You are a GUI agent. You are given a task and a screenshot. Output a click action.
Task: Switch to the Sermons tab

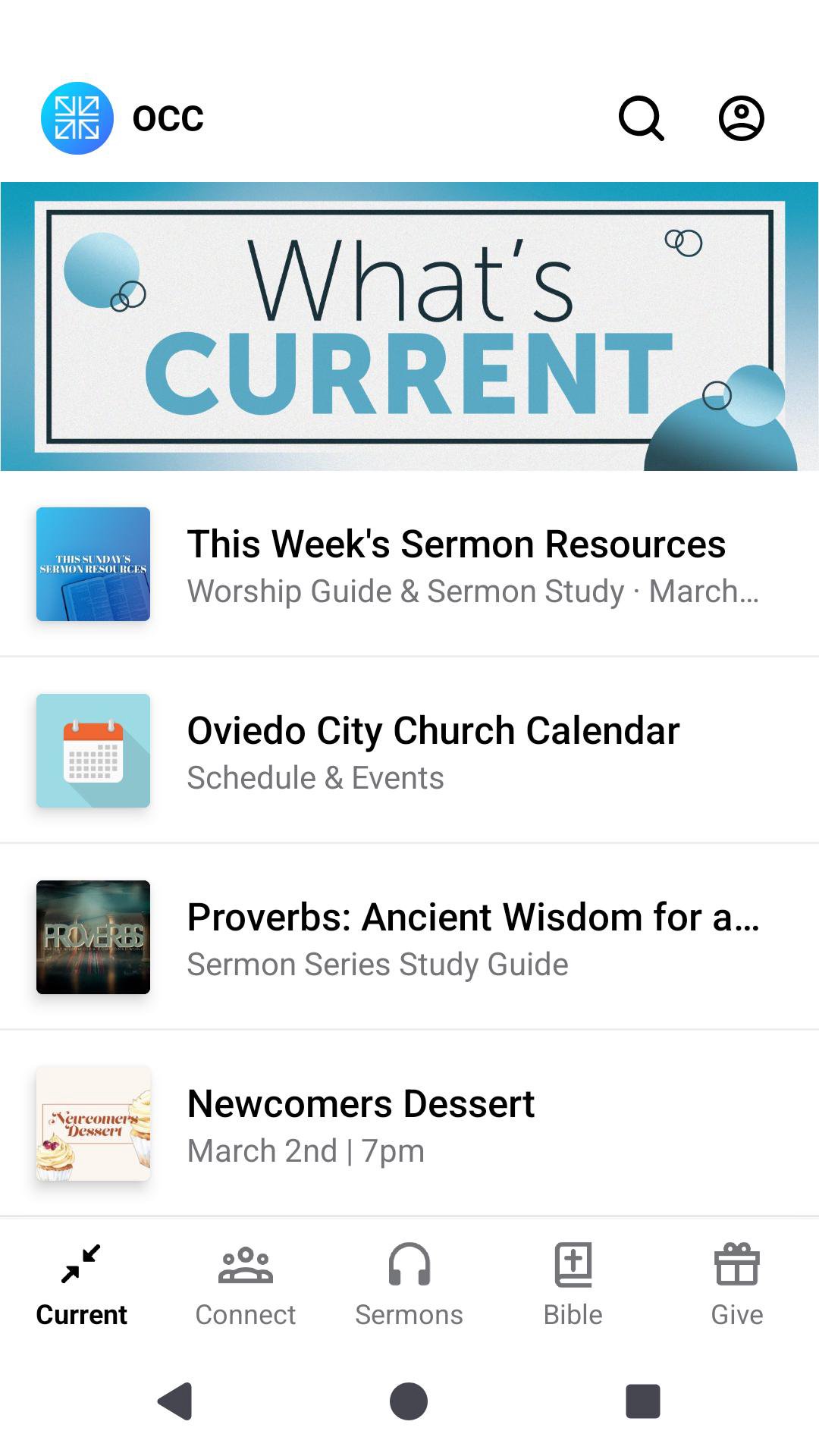[409, 1282]
